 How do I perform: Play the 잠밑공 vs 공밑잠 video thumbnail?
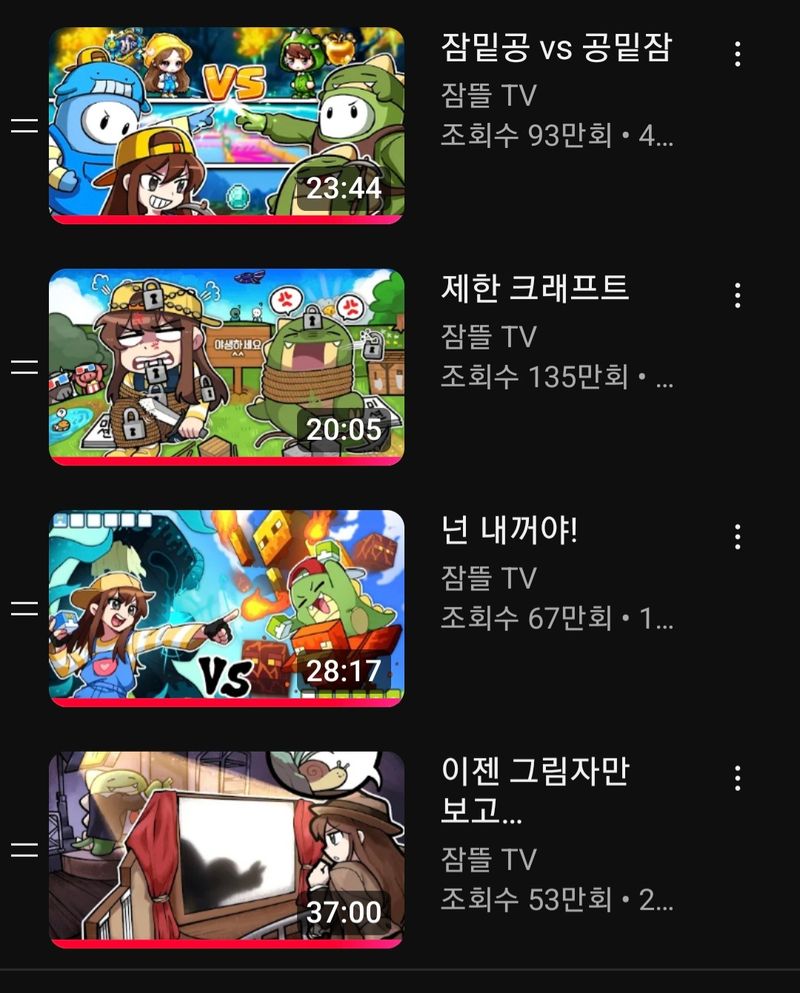[226, 124]
